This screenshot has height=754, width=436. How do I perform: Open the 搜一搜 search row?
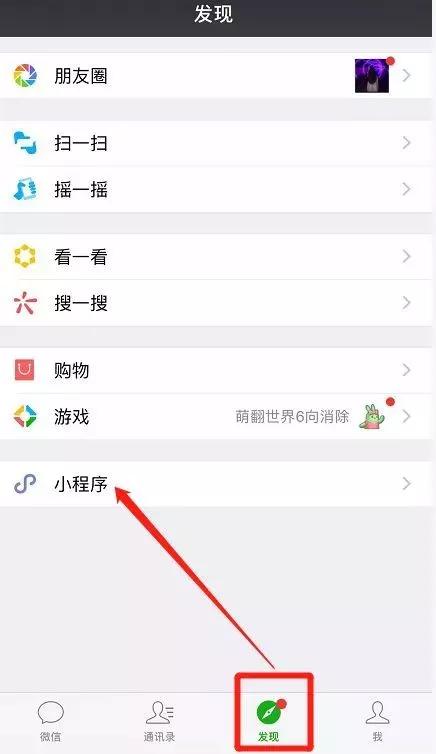(216, 303)
